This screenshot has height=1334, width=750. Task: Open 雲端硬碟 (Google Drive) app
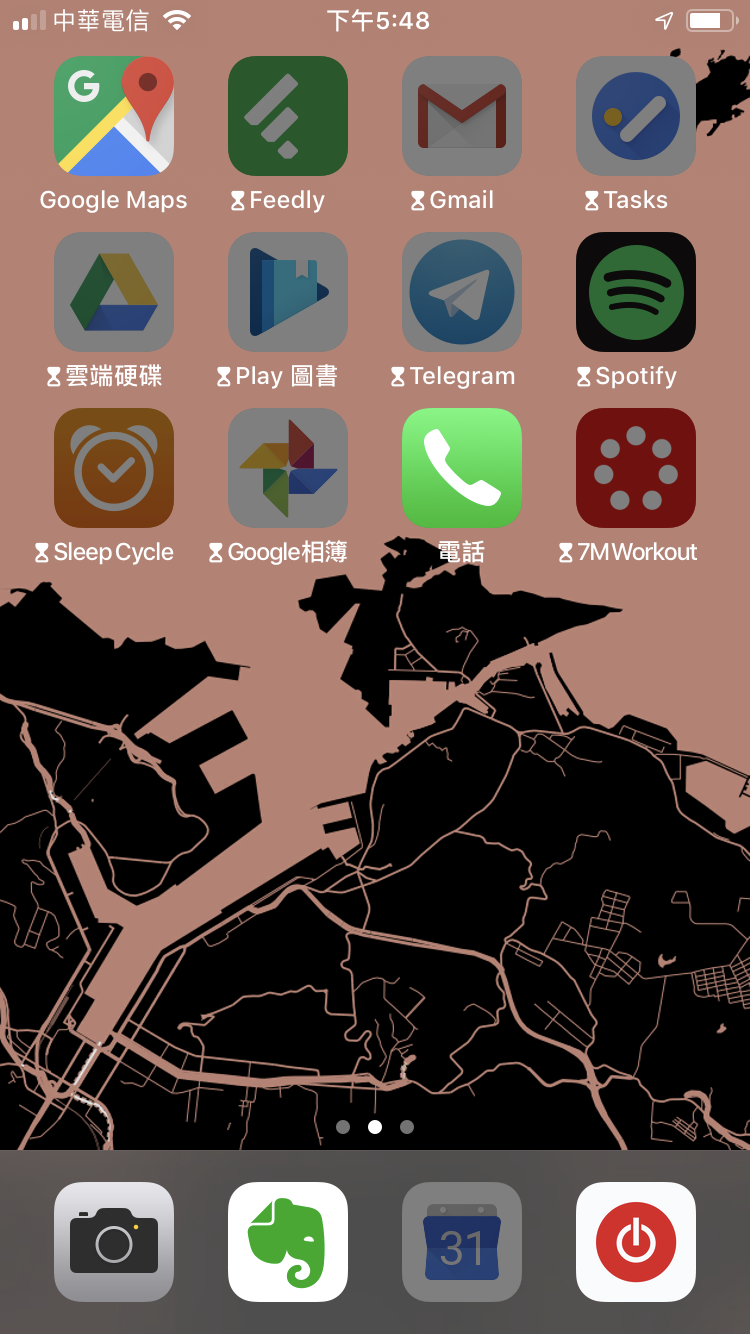[114, 292]
